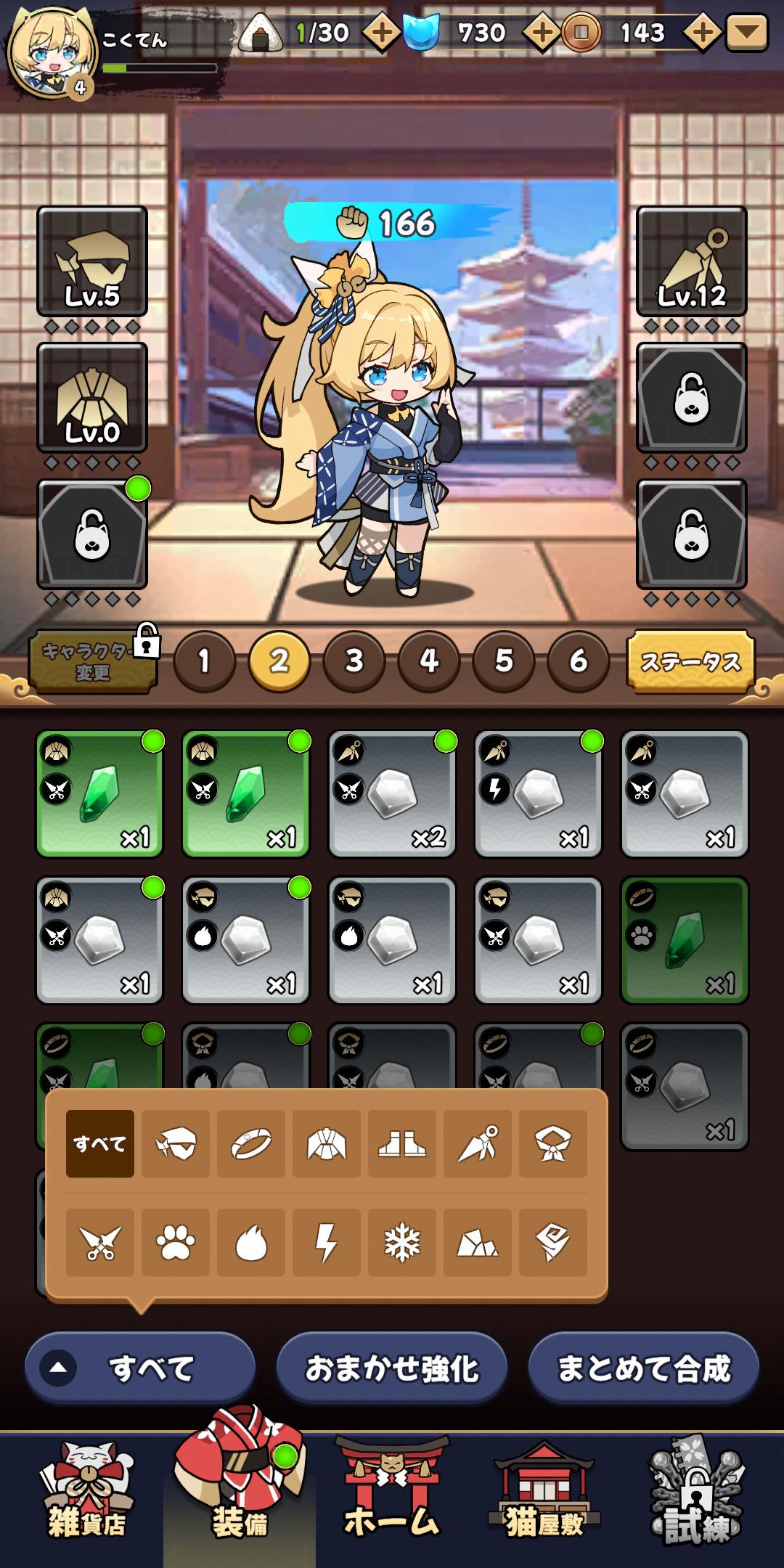Filter by paw attribute

click(x=176, y=1242)
